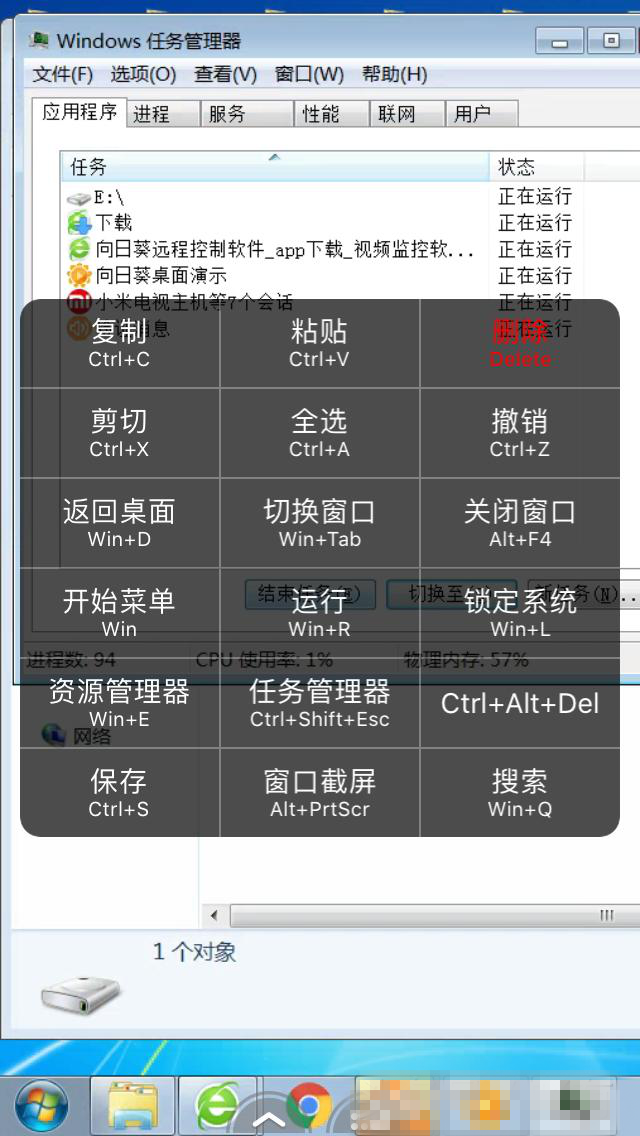Open 搜索 with Win+Q shortcut
Viewport: 640px width, 1136px height.
(520, 793)
